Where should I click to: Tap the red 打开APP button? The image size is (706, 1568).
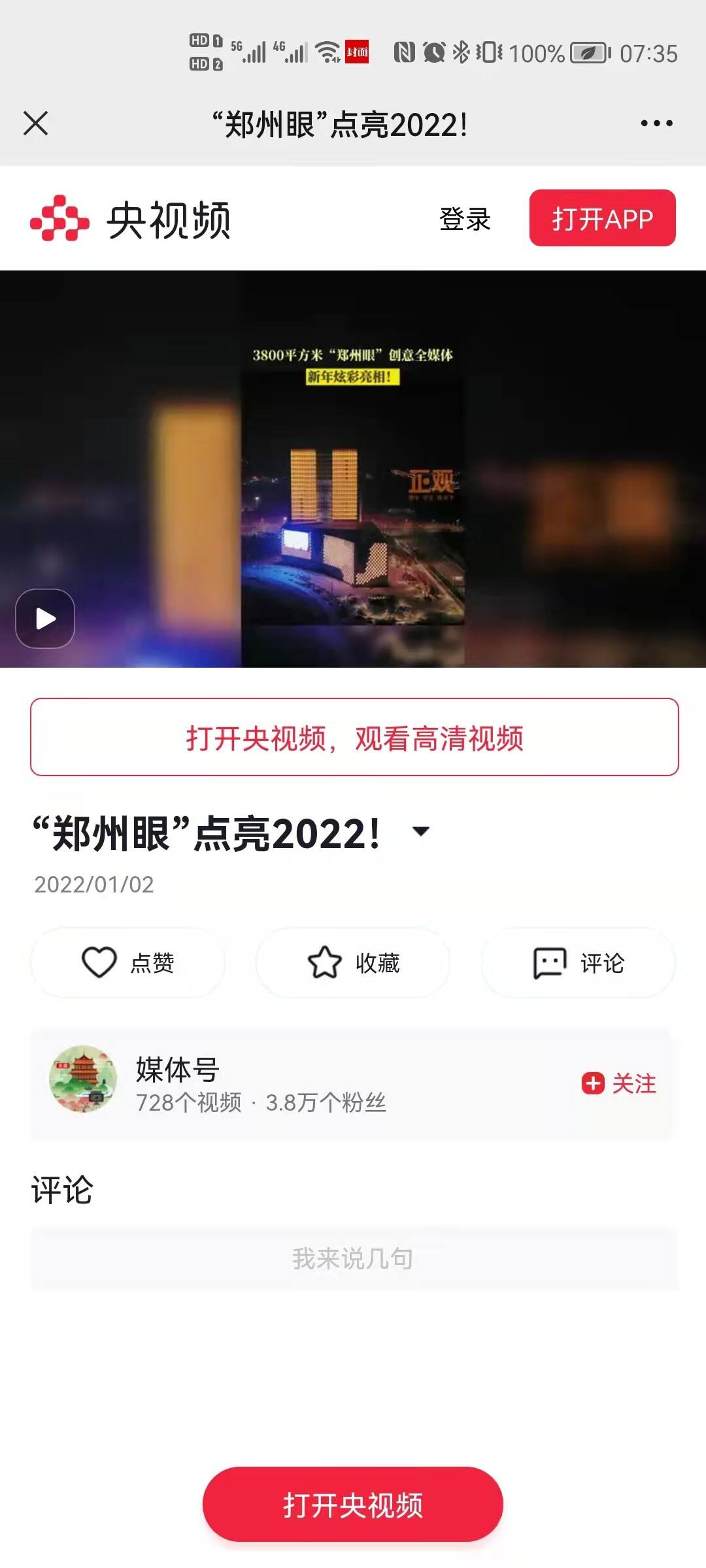point(602,218)
